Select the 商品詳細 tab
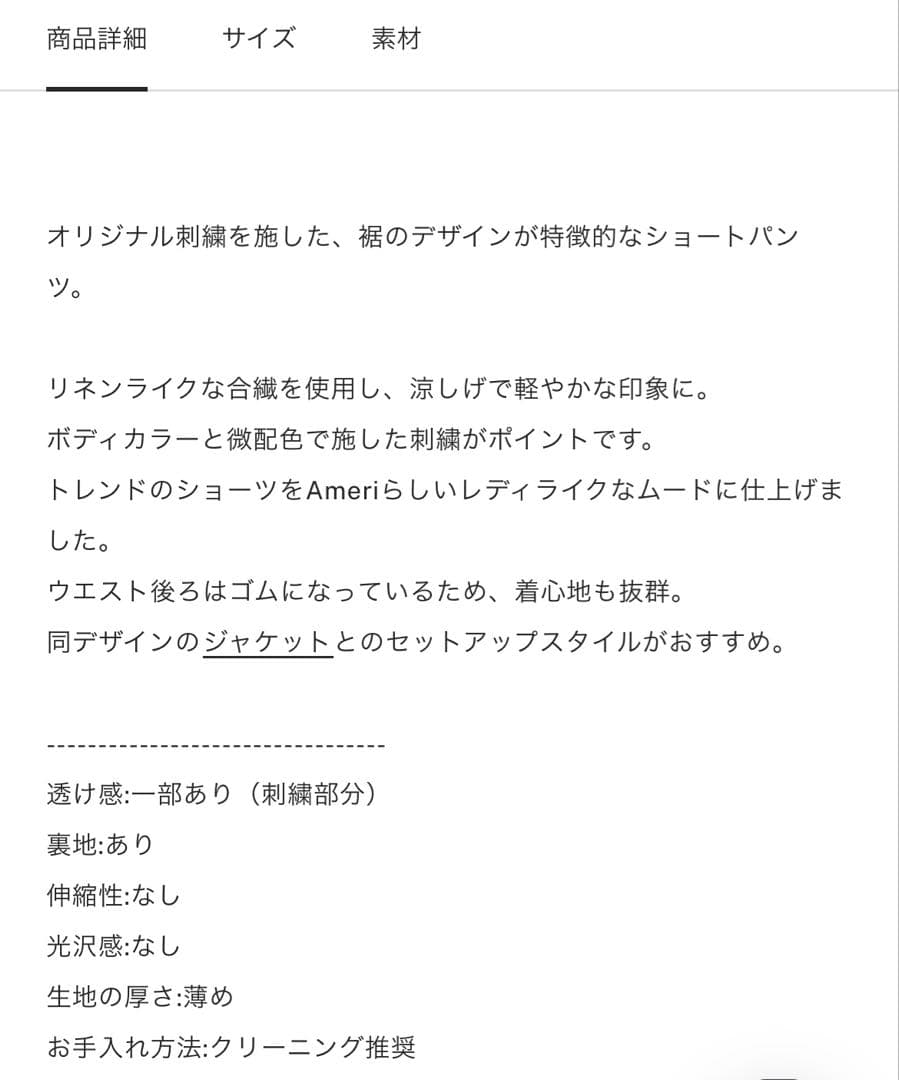The height and width of the screenshot is (1080, 899). (97, 40)
